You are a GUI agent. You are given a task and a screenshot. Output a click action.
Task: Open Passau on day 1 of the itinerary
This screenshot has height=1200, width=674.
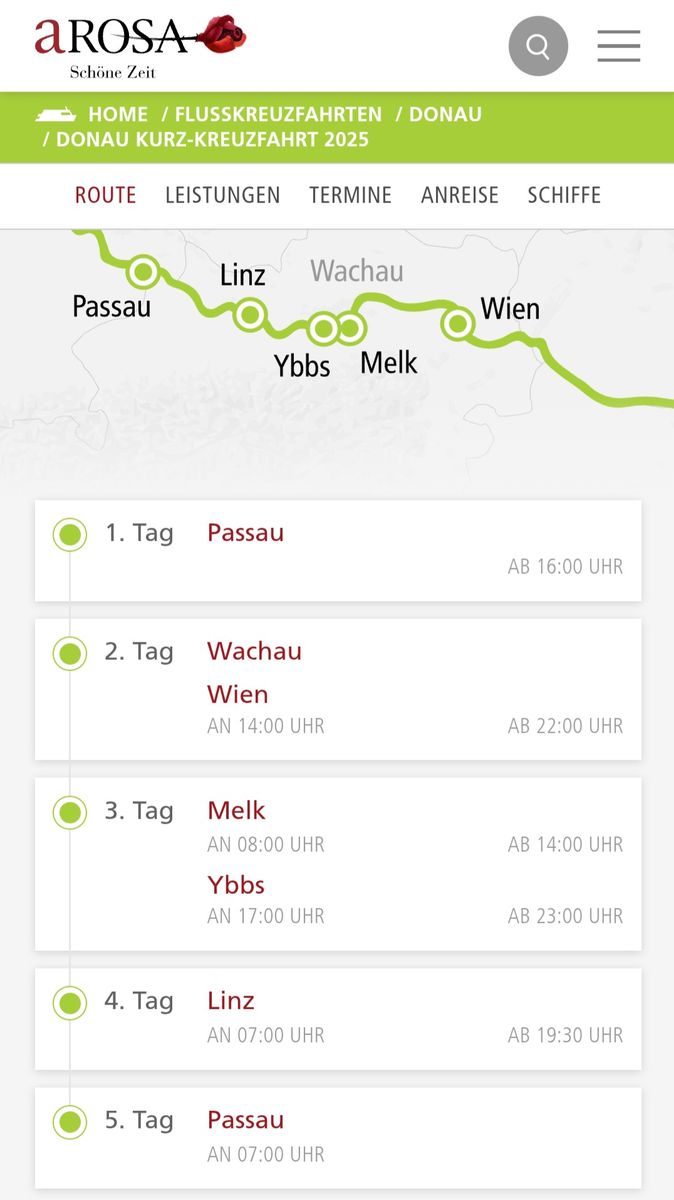click(245, 533)
